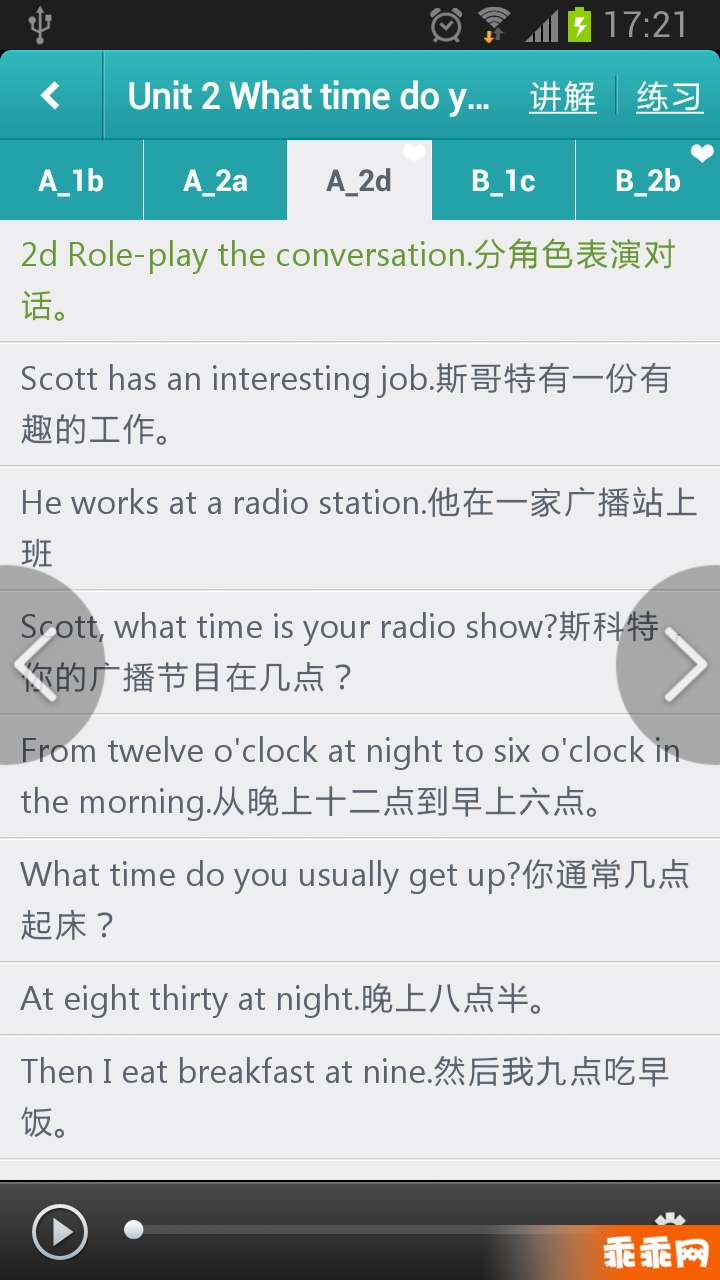Open the 练习 practice link
720x1280 pixels.
pyautogui.click(x=669, y=97)
